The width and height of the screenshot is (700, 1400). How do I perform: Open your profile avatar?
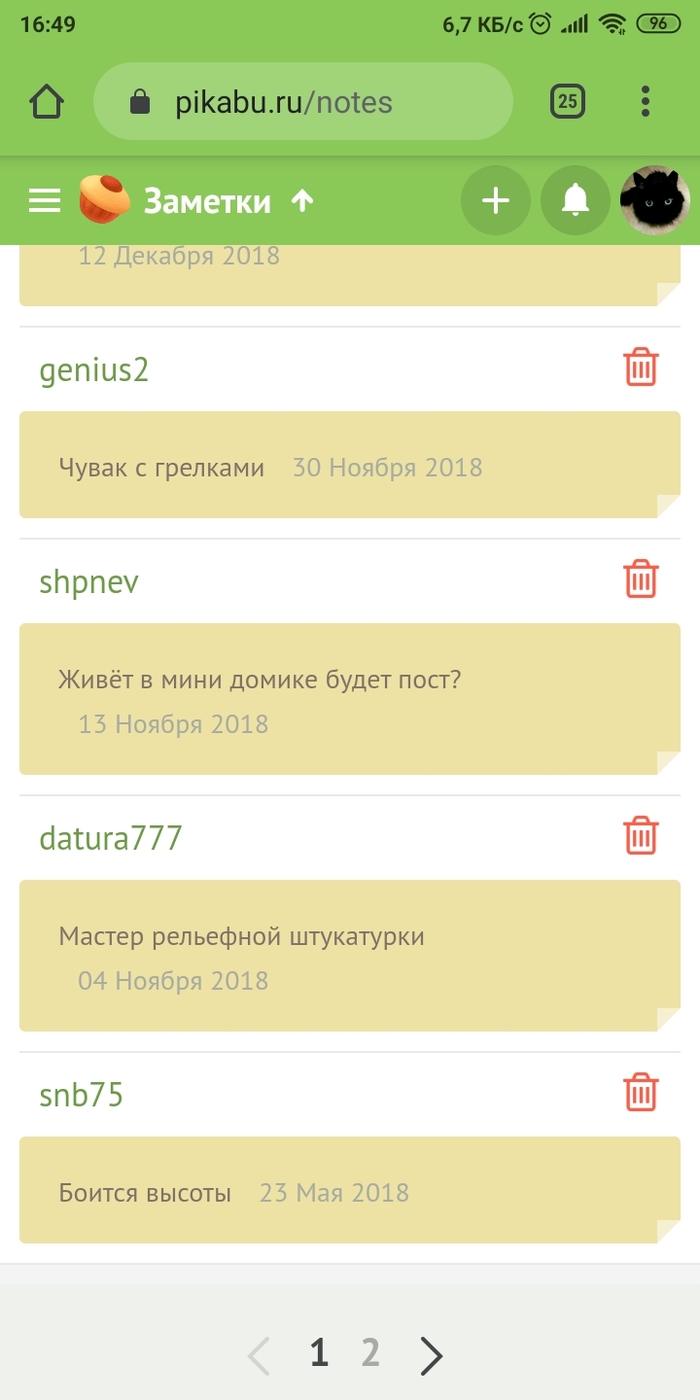pos(655,201)
